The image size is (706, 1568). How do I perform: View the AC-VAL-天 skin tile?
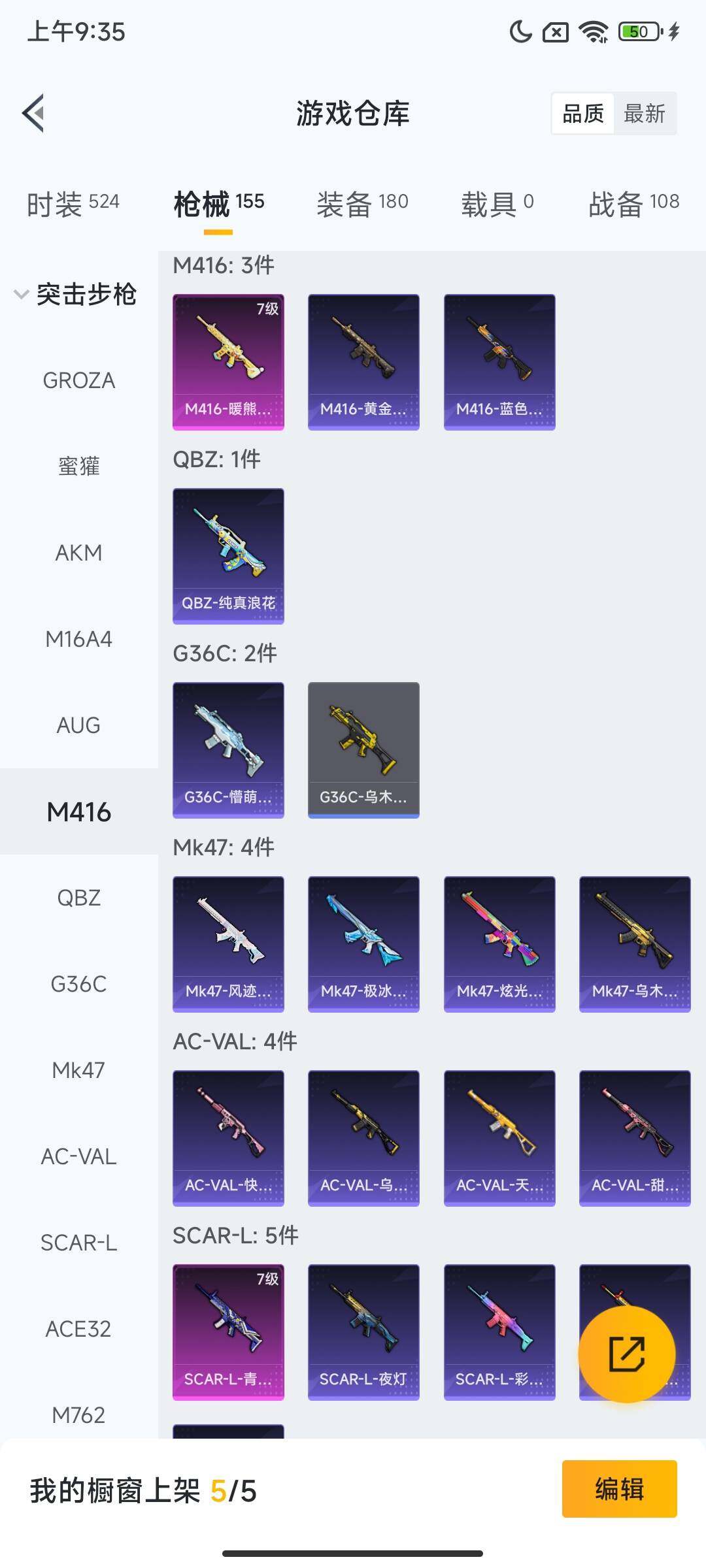click(499, 1137)
